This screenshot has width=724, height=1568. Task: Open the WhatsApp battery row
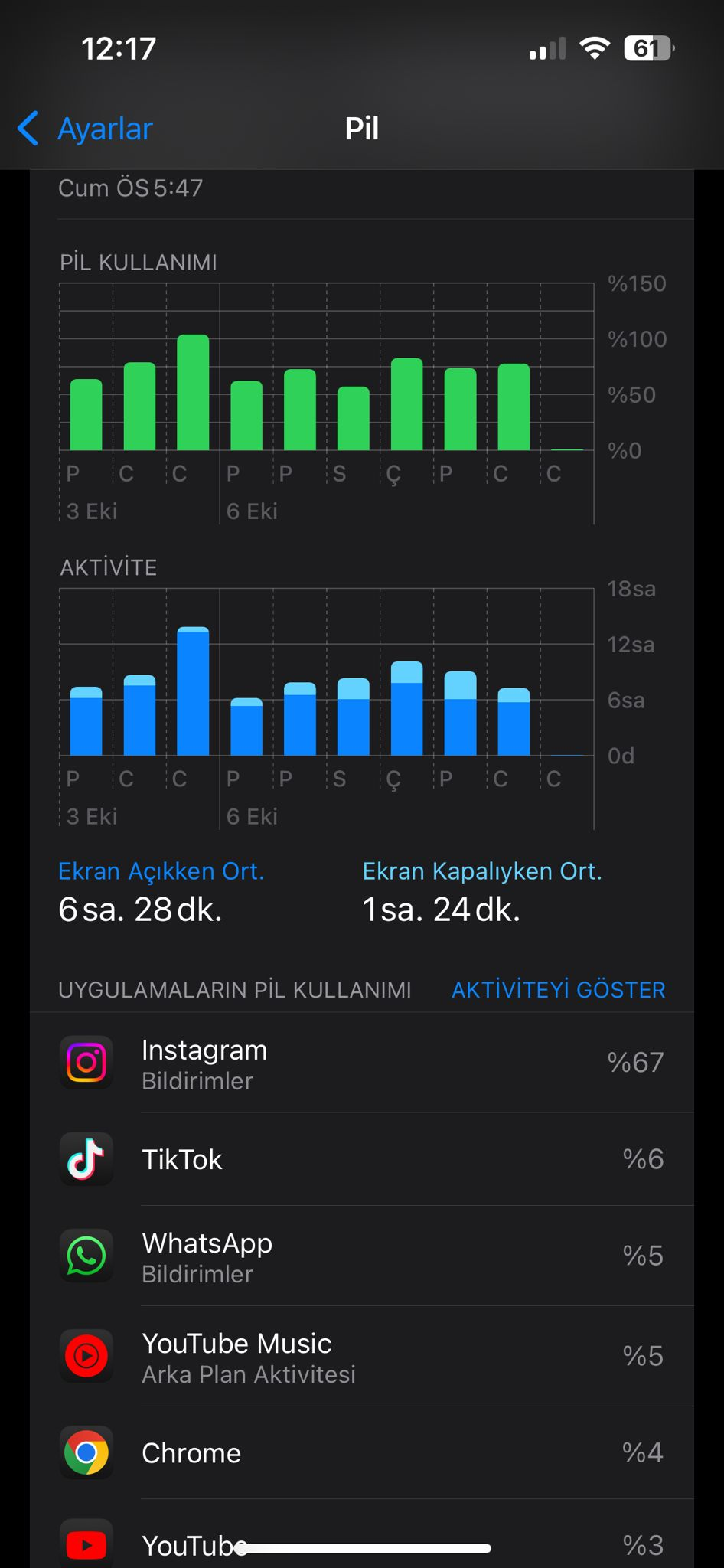tap(361, 1256)
